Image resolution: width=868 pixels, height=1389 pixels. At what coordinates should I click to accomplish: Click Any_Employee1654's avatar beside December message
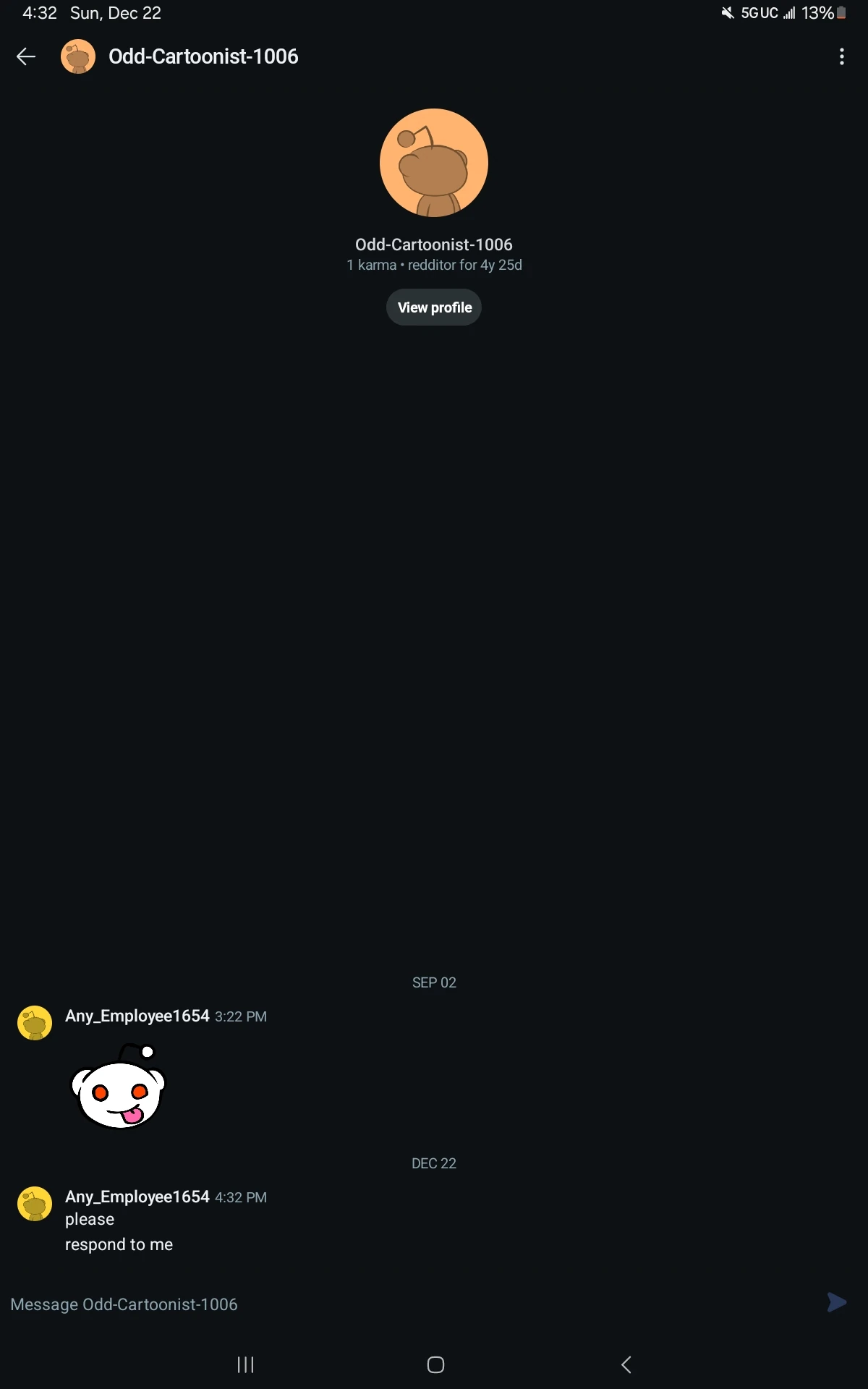tap(34, 1203)
